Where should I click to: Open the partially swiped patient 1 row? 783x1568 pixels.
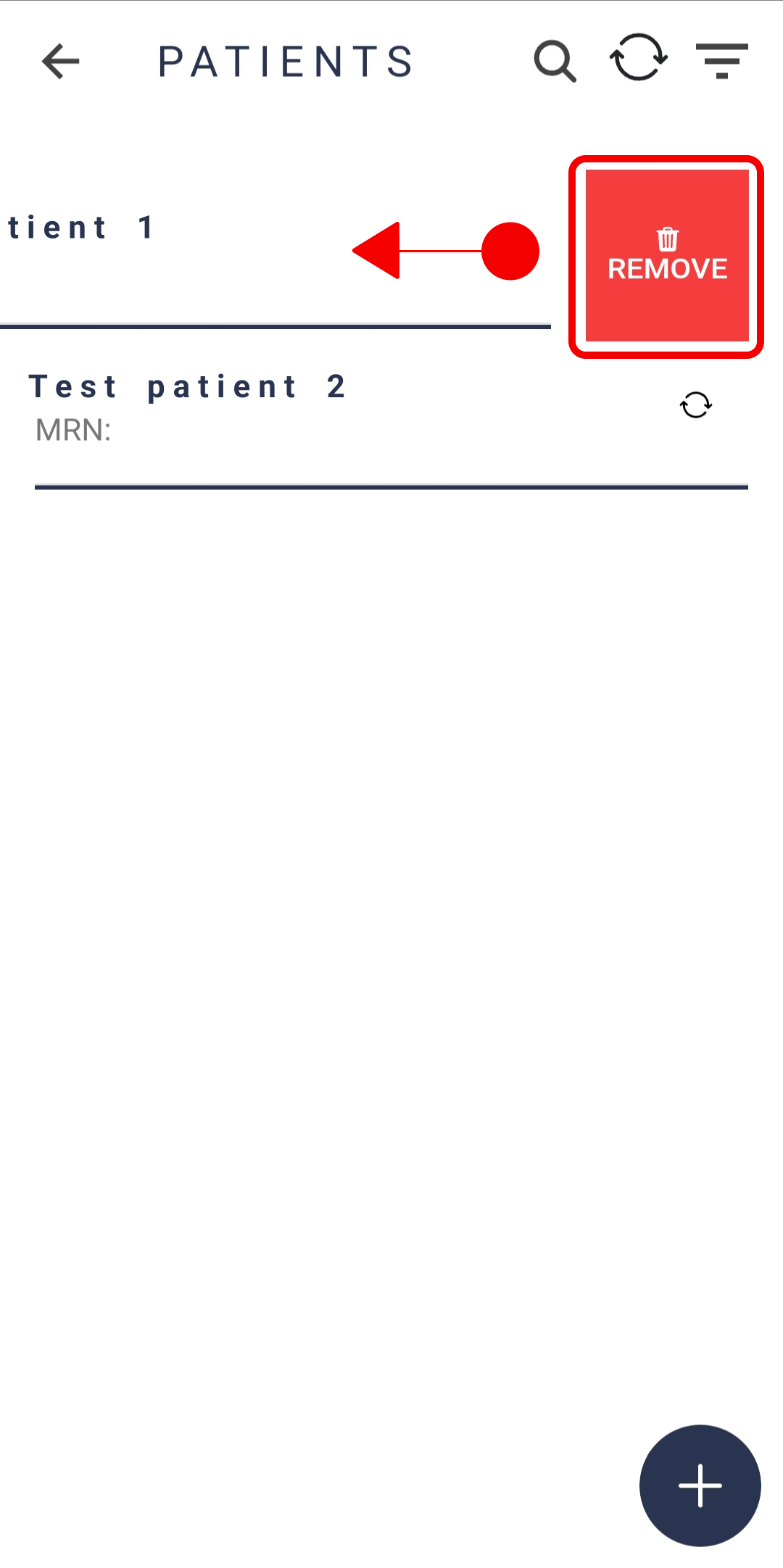coord(275,246)
